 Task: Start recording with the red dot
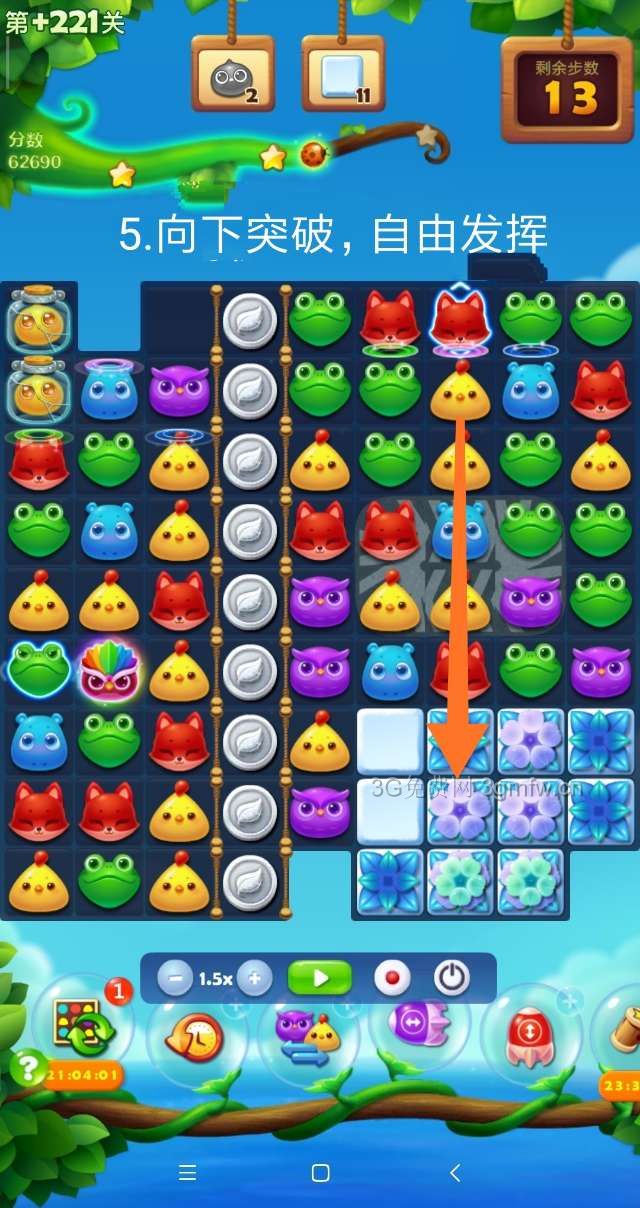click(392, 978)
